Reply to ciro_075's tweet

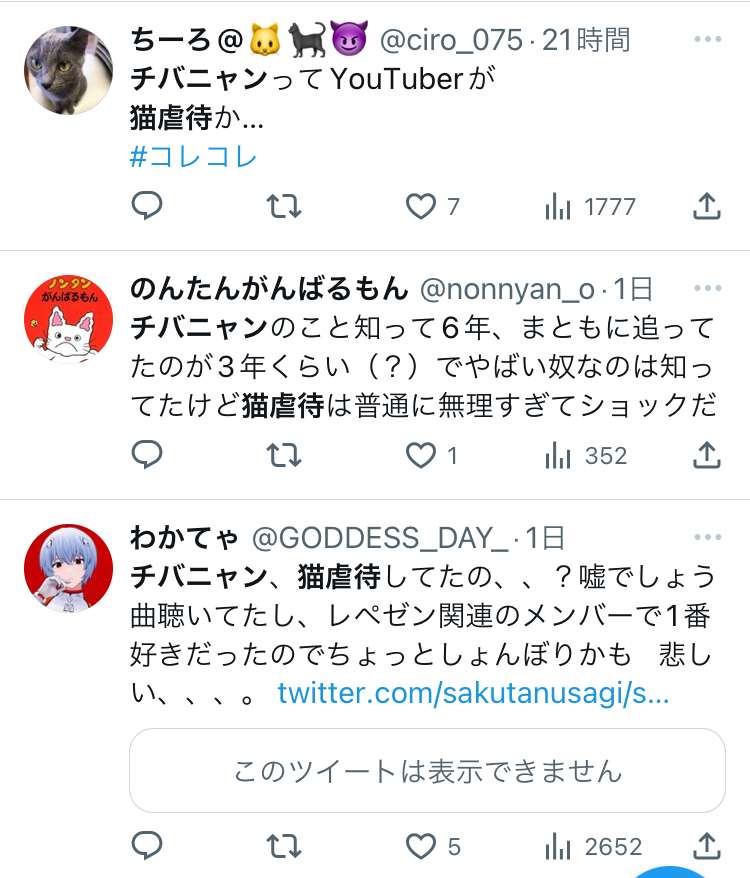click(147, 206)
